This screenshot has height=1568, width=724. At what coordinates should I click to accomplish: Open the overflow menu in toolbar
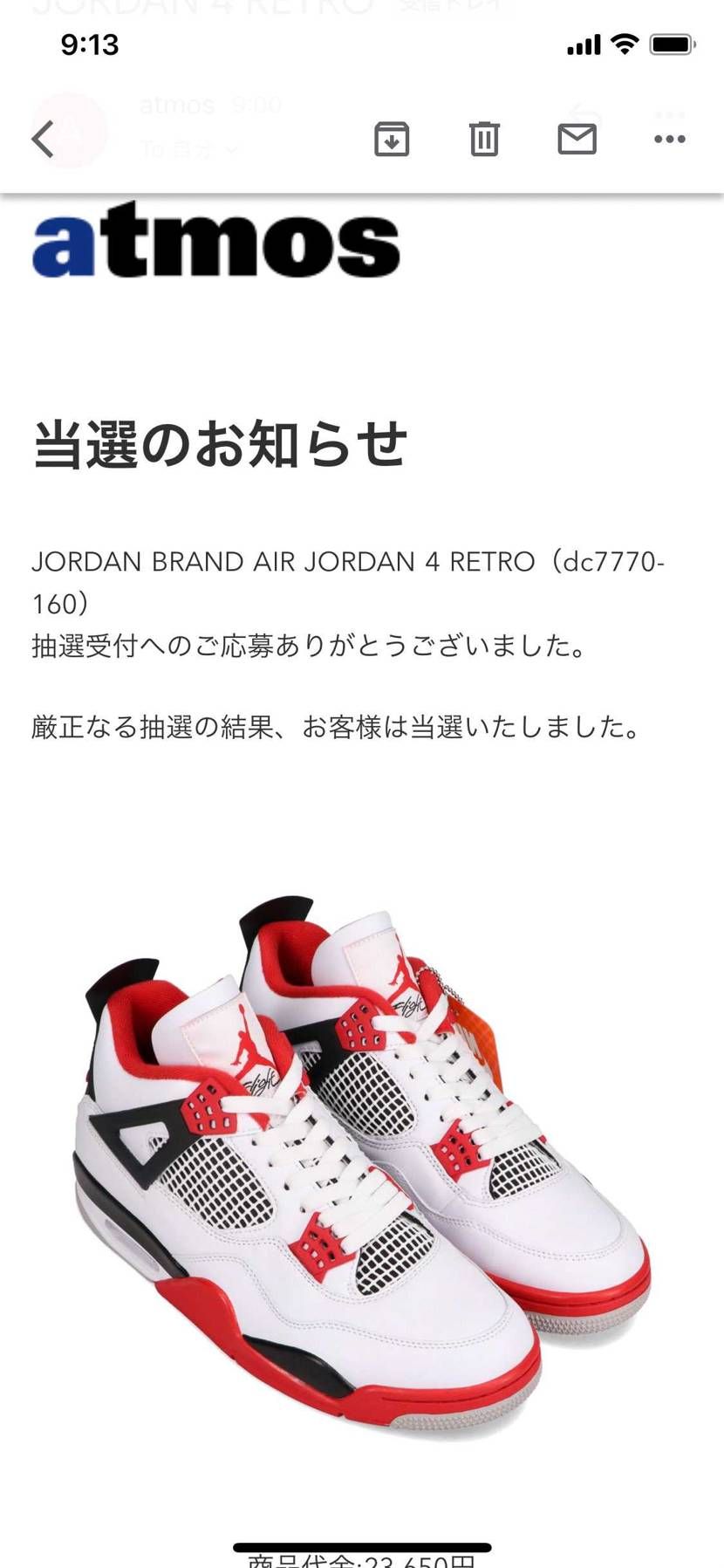click(669, 139)
